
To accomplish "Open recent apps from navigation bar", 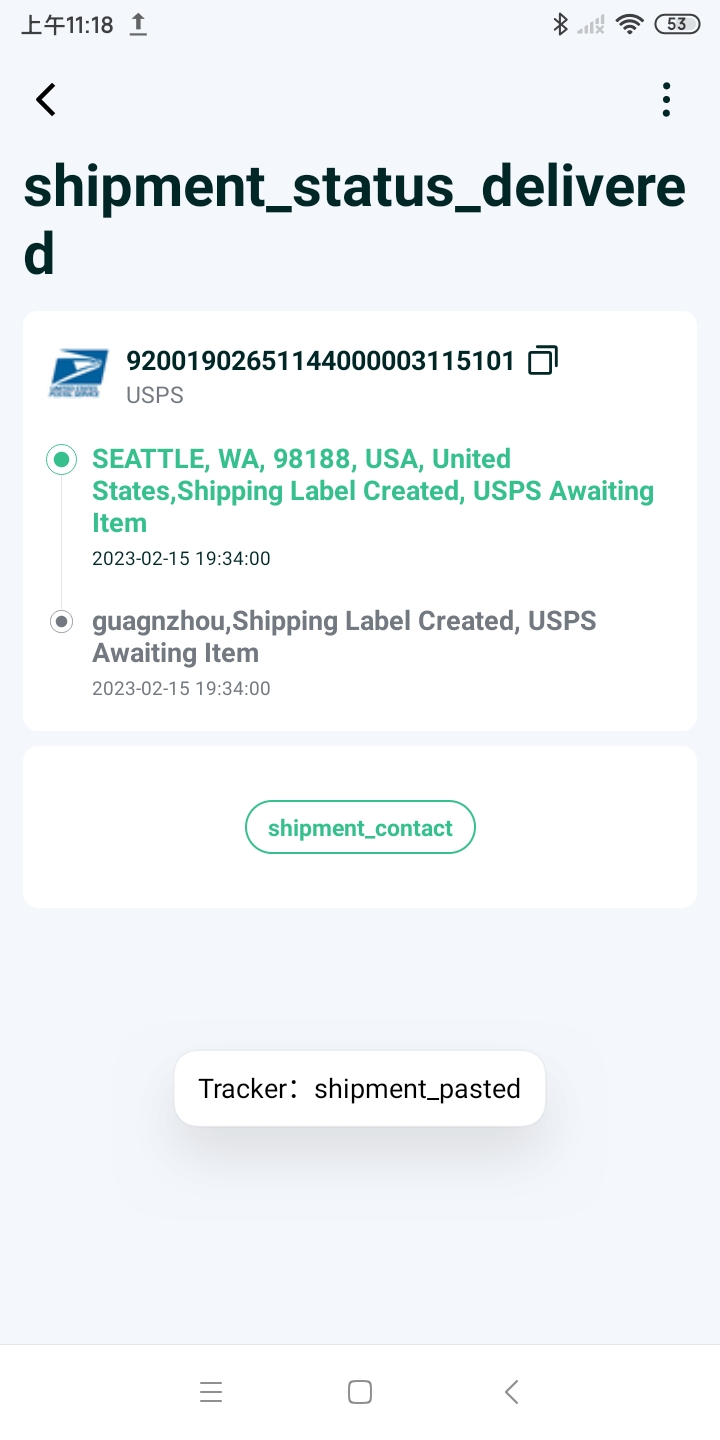I will tap(211, 1392).
